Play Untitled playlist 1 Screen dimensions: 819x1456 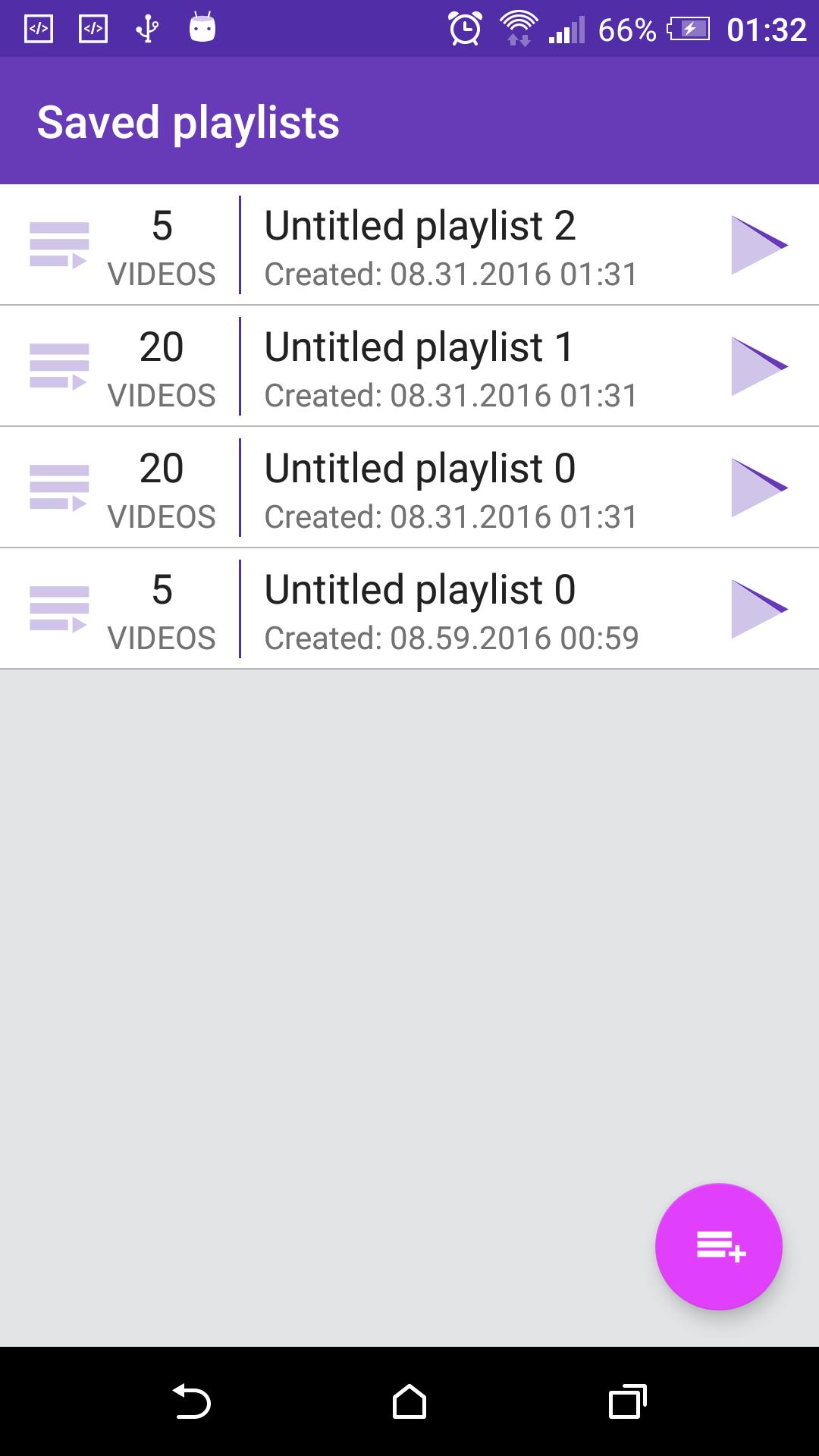click(759, 366)
